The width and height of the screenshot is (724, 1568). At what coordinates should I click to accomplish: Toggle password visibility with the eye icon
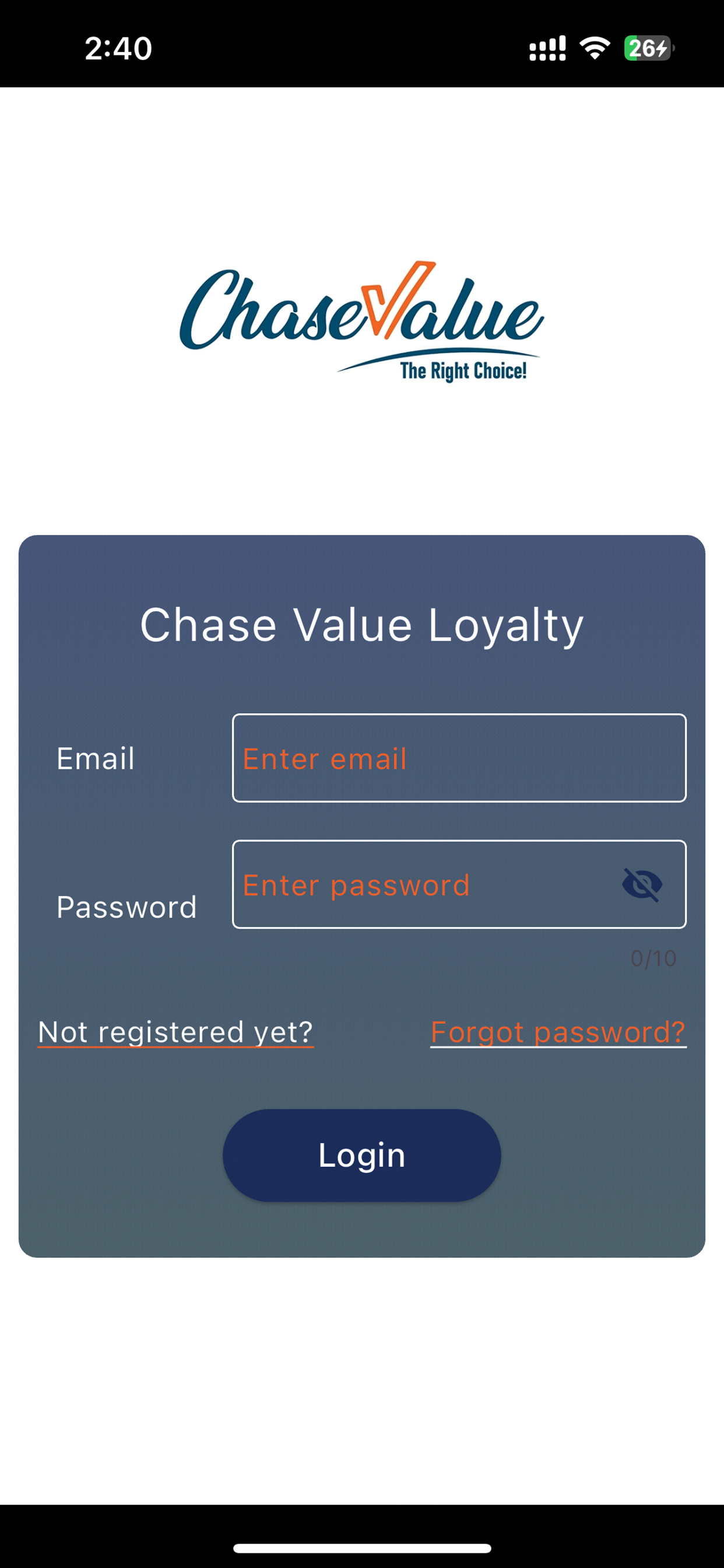[x=643, y=884]
